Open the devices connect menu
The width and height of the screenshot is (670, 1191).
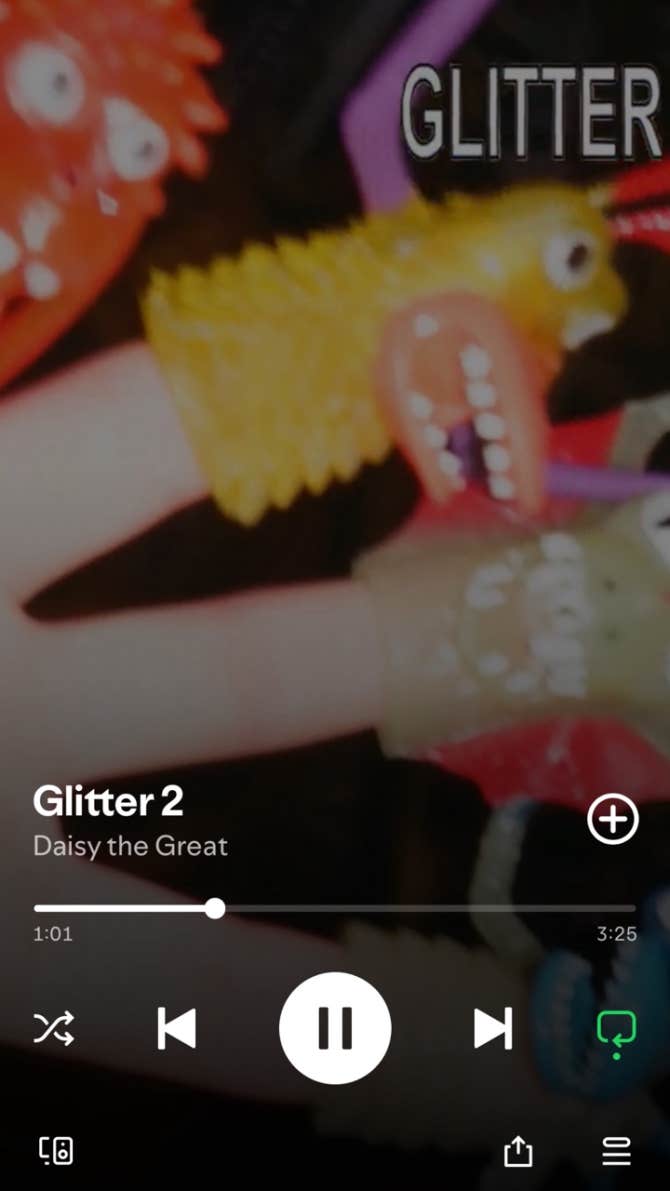[56, 1151]
